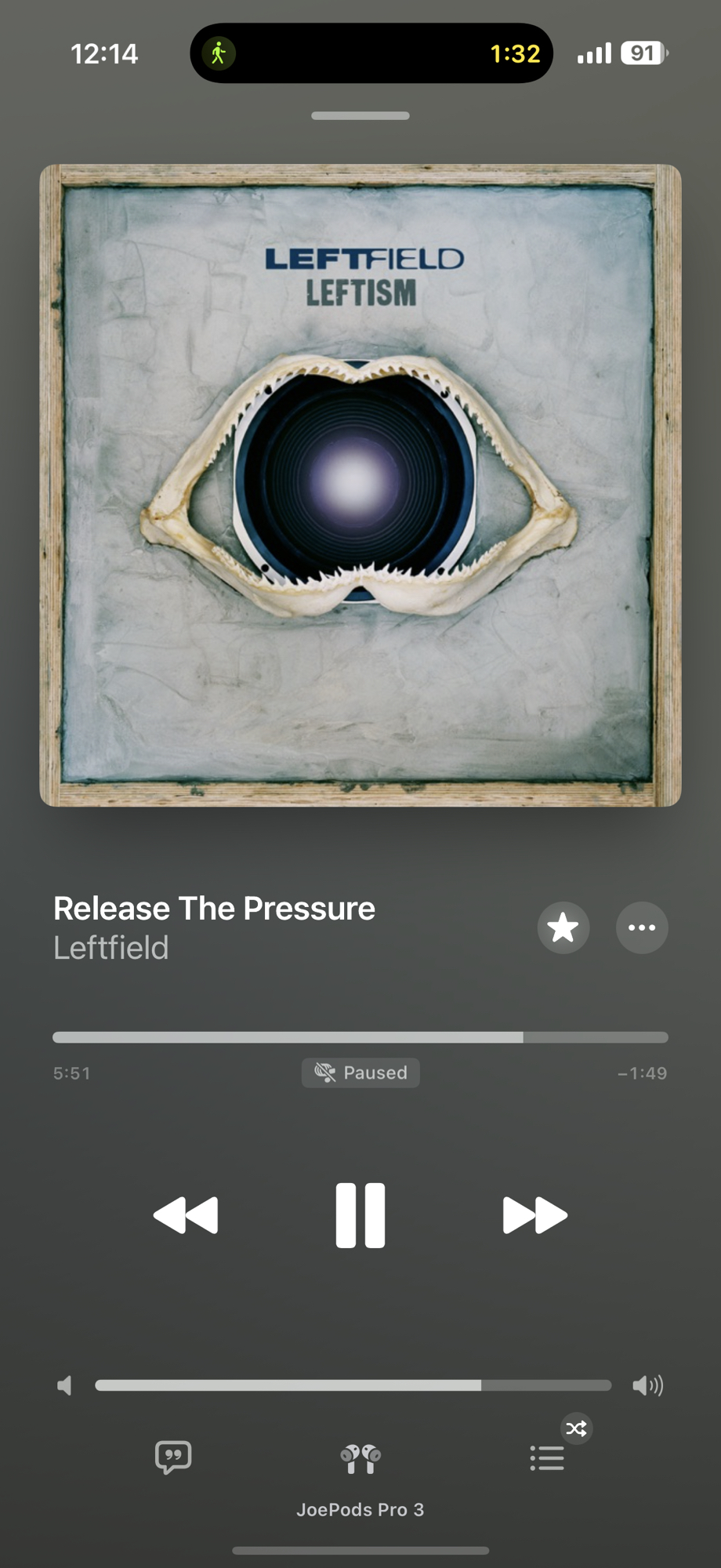Tap the volume slider bar
This screenshot has height=1568, width=721.
click(353, 1385)
